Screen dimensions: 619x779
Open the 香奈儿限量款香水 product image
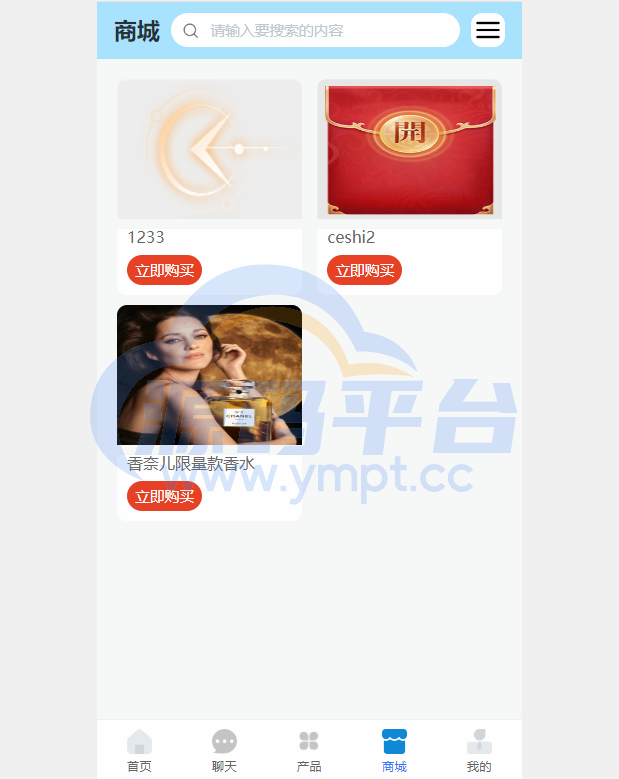209,375
